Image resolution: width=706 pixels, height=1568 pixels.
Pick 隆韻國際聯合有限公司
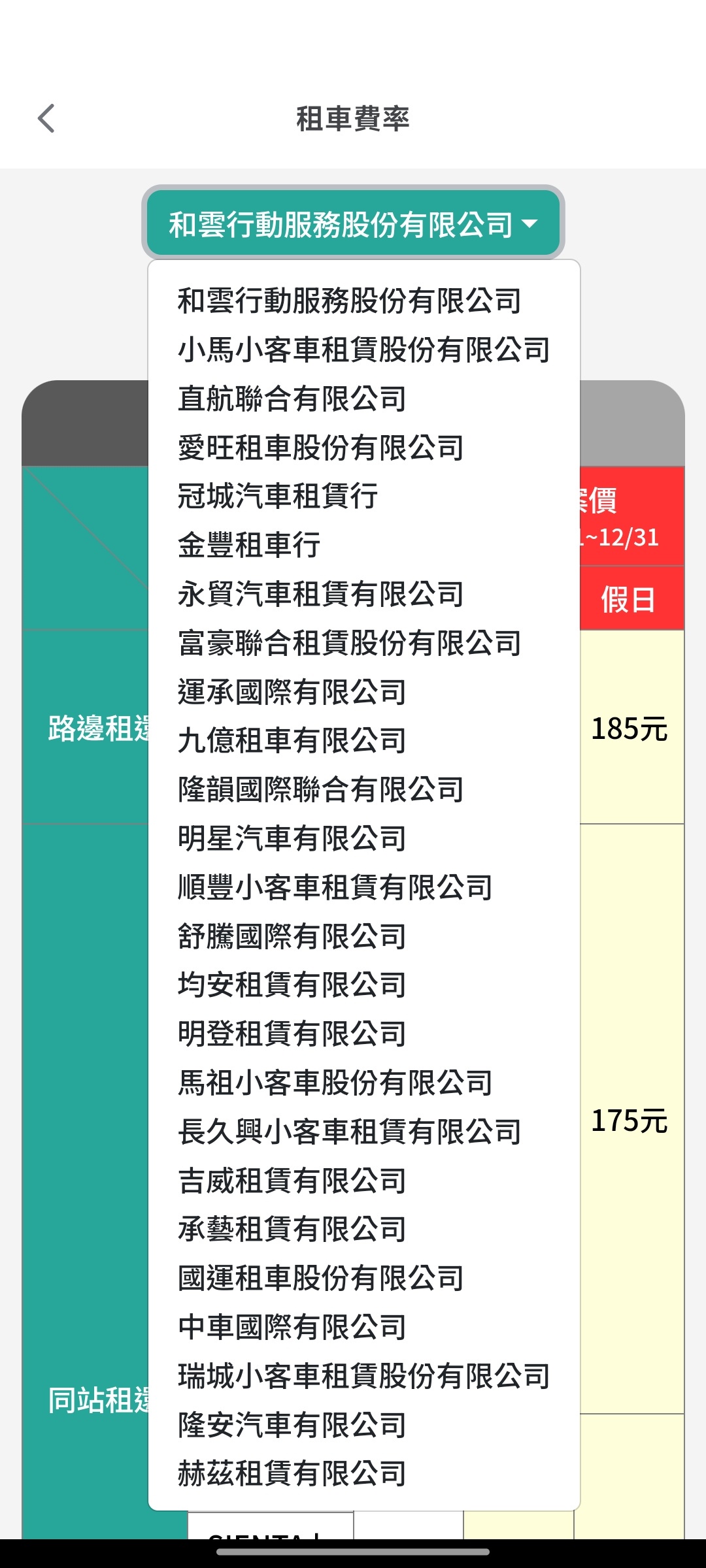tap(364, 789)
